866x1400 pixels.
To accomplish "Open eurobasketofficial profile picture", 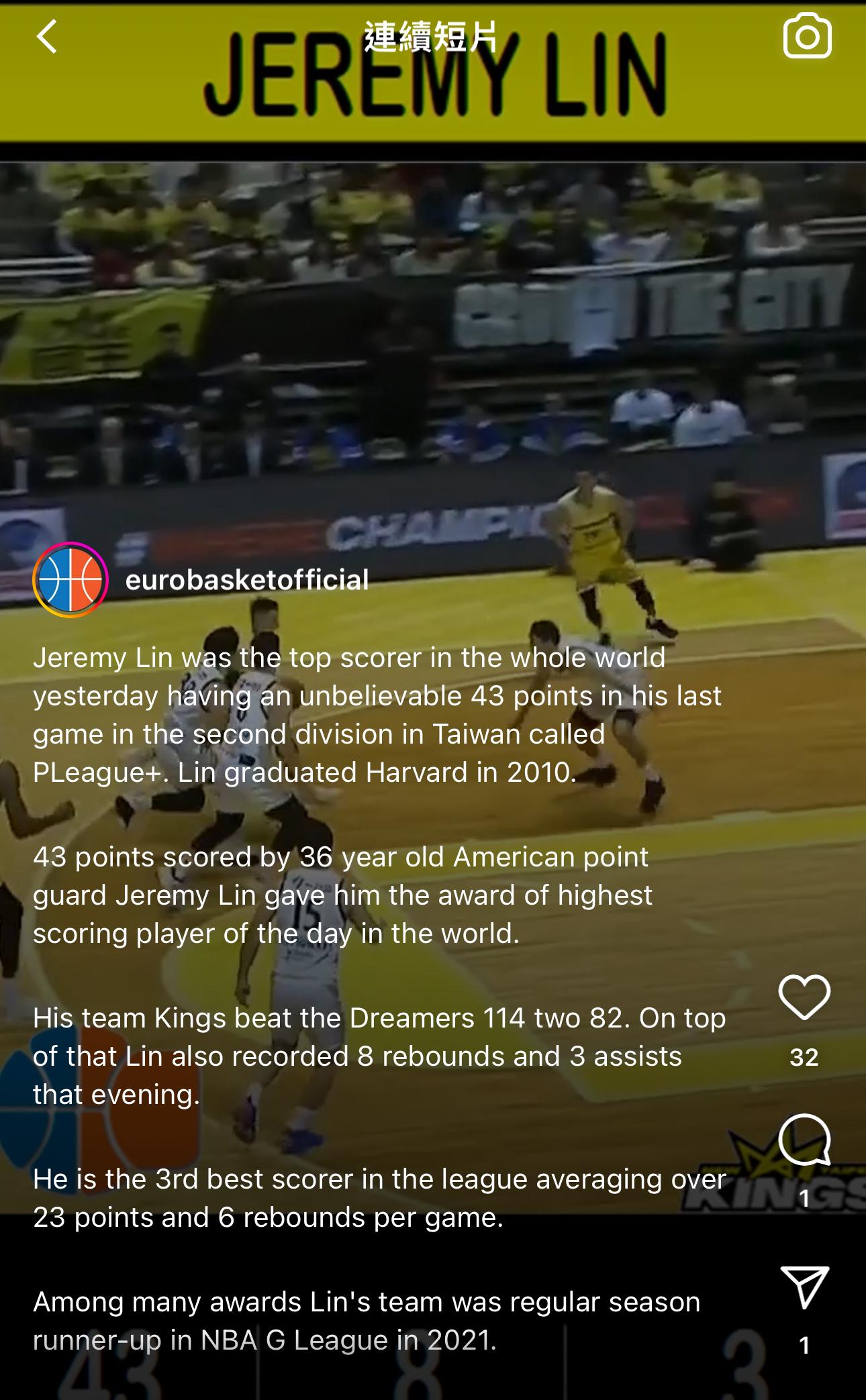I will point(70,580).
